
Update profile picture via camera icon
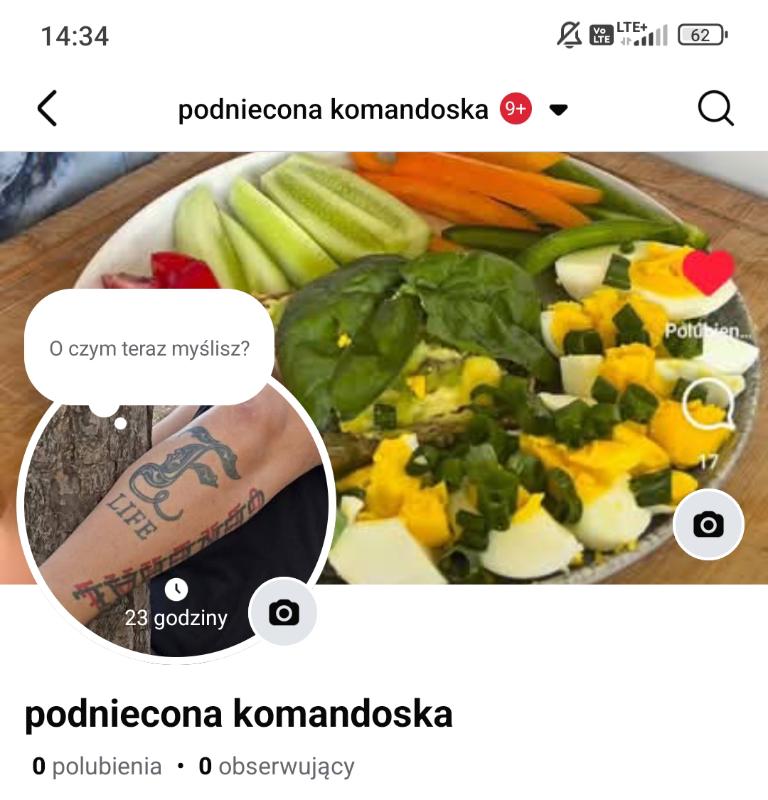click(283, 612)
